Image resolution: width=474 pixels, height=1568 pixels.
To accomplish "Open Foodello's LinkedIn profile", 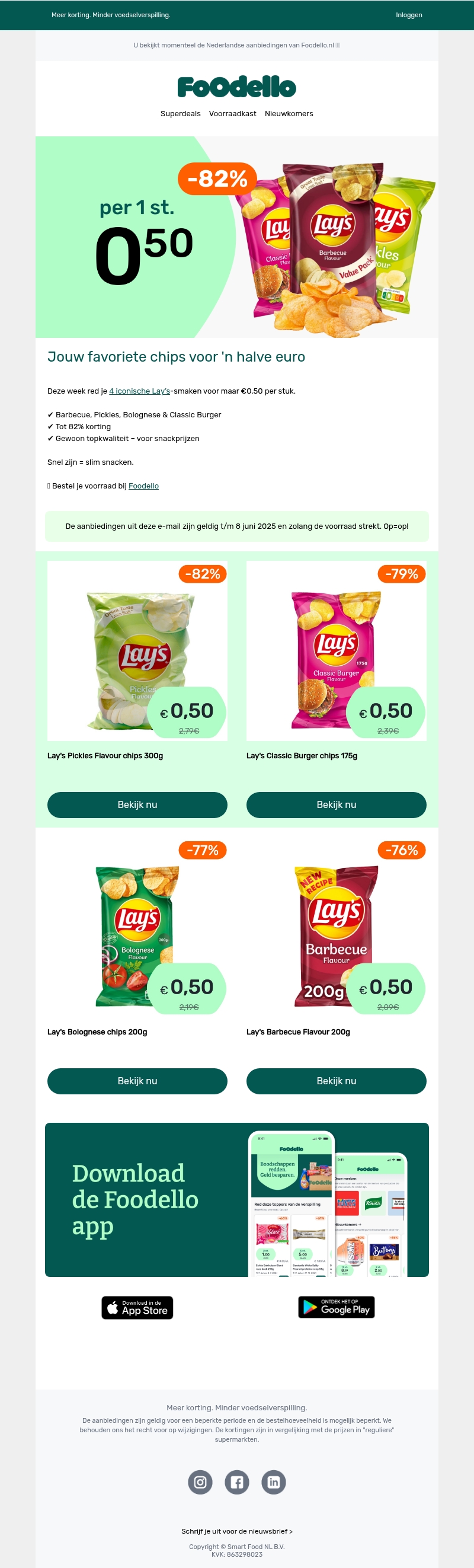I will pyautogui.click(x=273, y=1481).
